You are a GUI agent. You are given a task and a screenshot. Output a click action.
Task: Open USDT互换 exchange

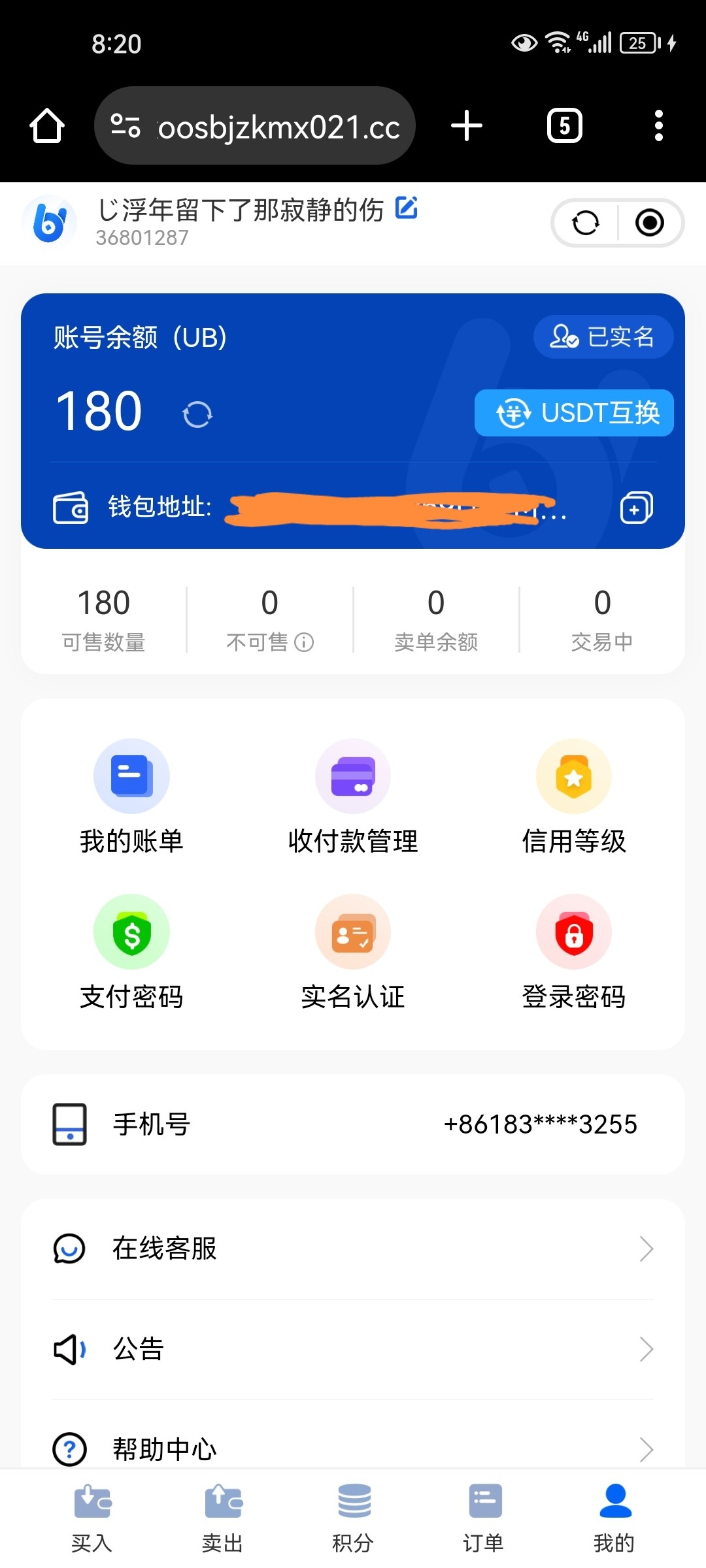574,413
